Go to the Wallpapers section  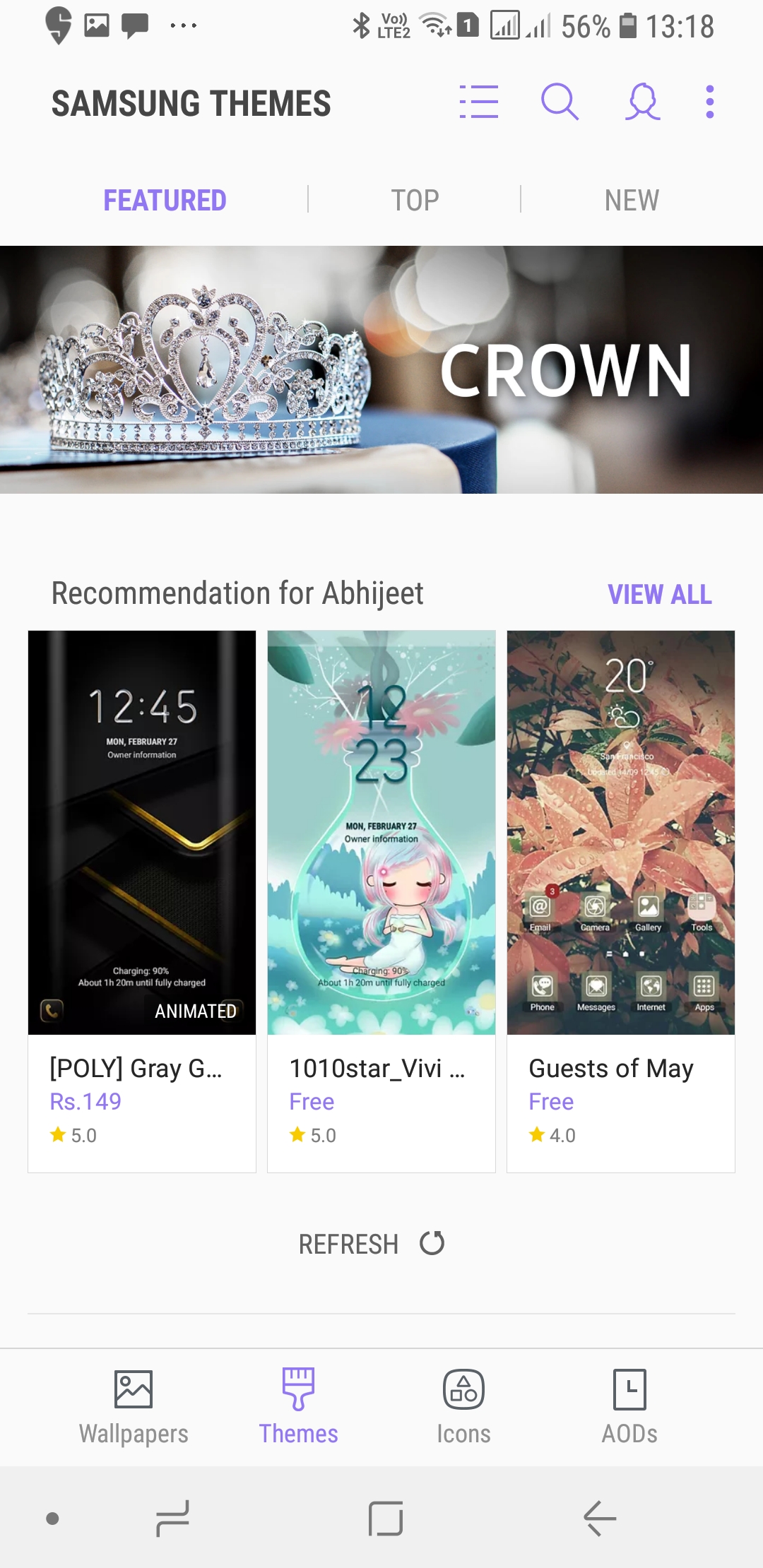click(x=134, y=1407)
